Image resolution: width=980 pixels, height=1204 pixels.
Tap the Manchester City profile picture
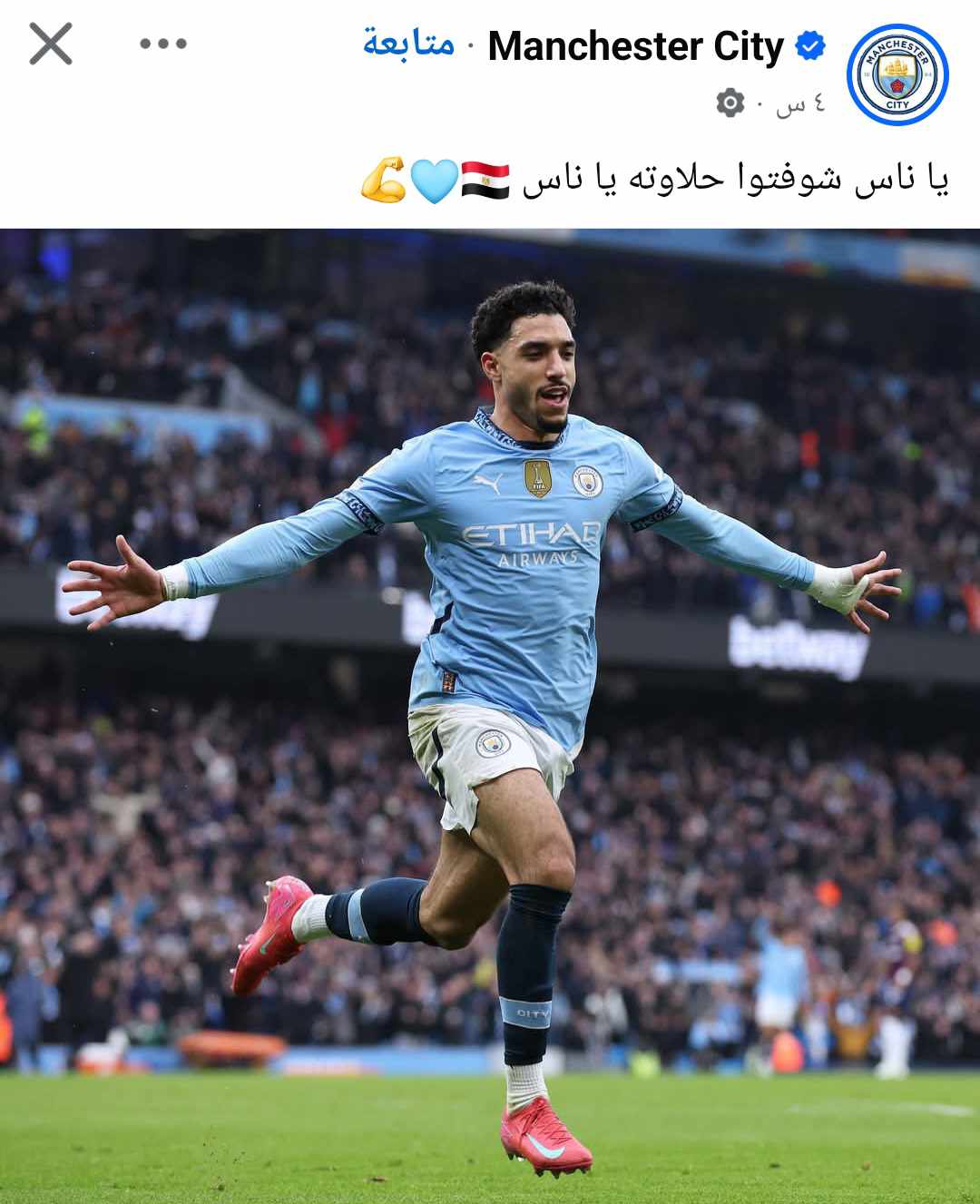[897, 74]
